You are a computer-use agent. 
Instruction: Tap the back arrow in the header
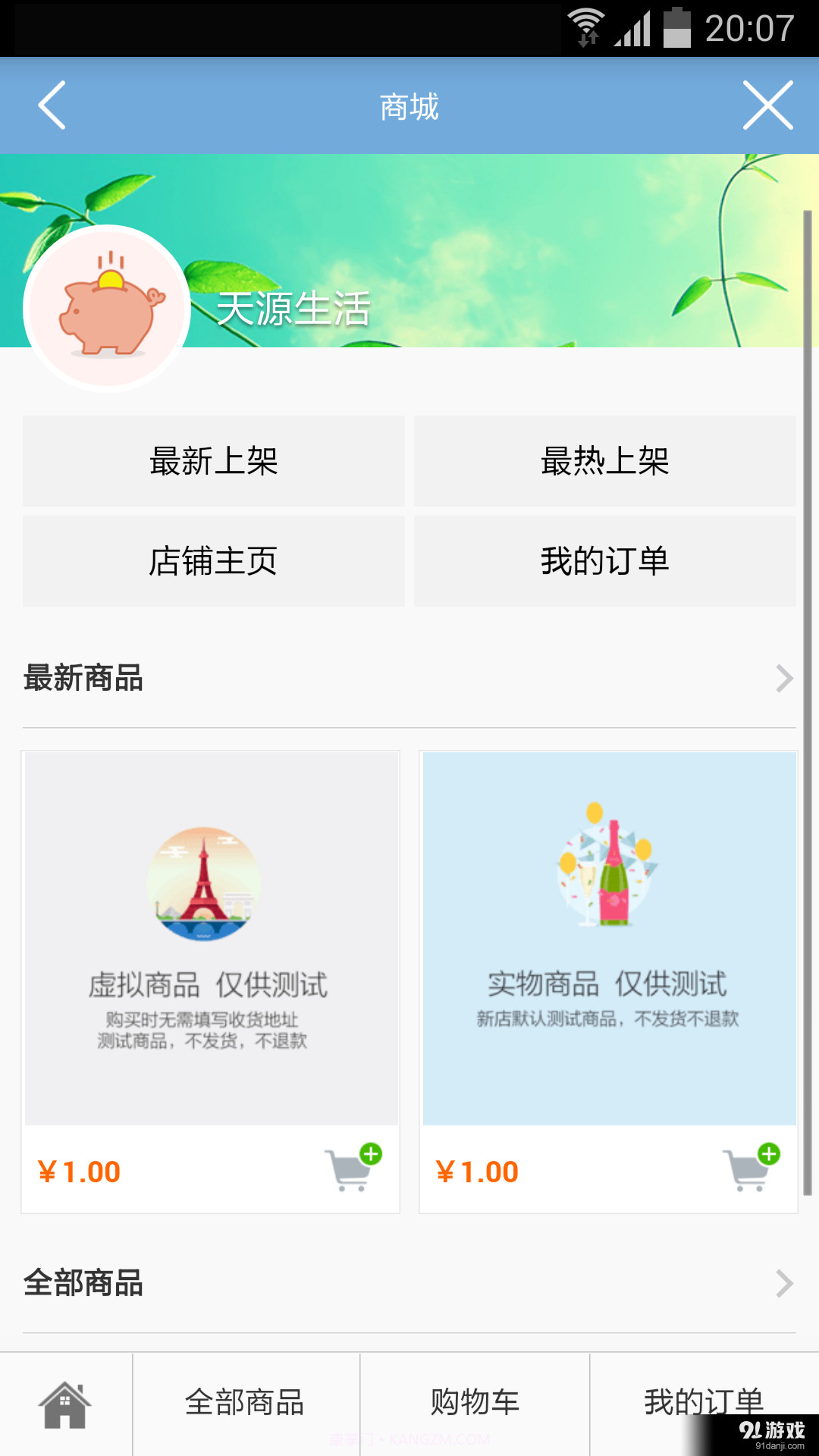50,106
